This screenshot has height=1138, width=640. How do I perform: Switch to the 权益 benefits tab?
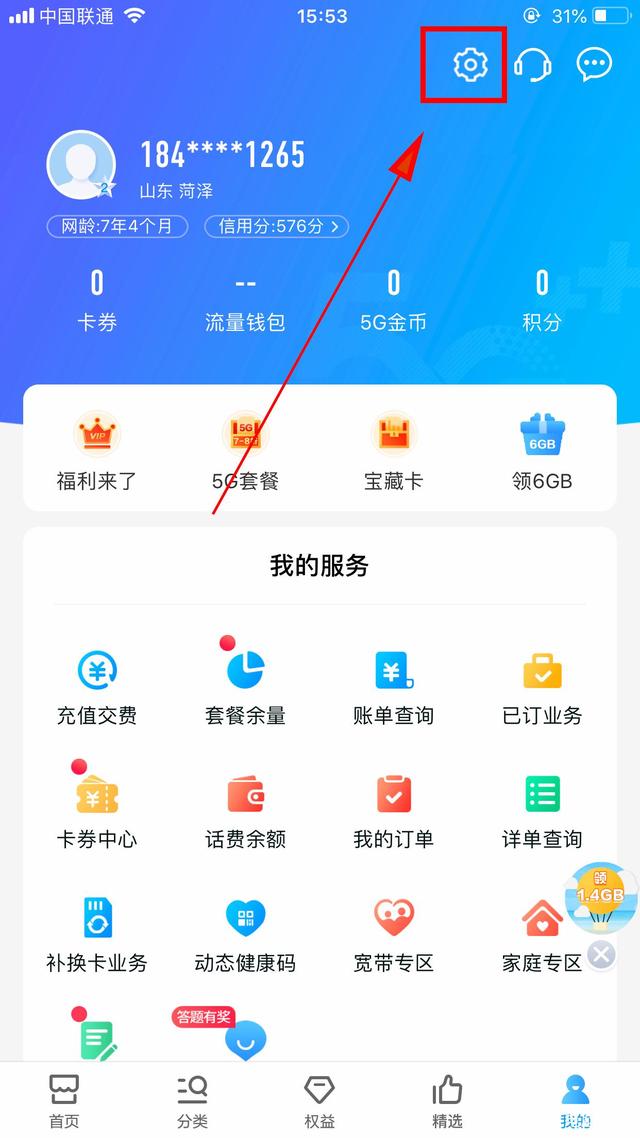click(x=320, y=1101)
